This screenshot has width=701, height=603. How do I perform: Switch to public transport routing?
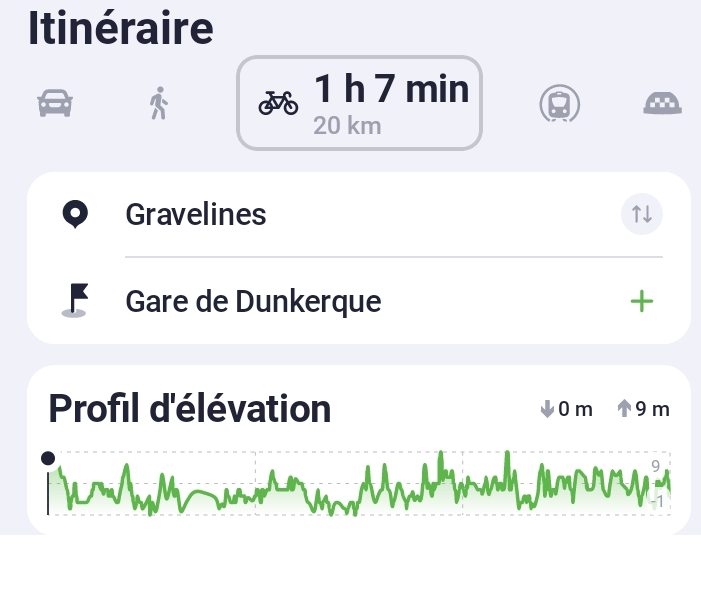[x=560, y=103]
